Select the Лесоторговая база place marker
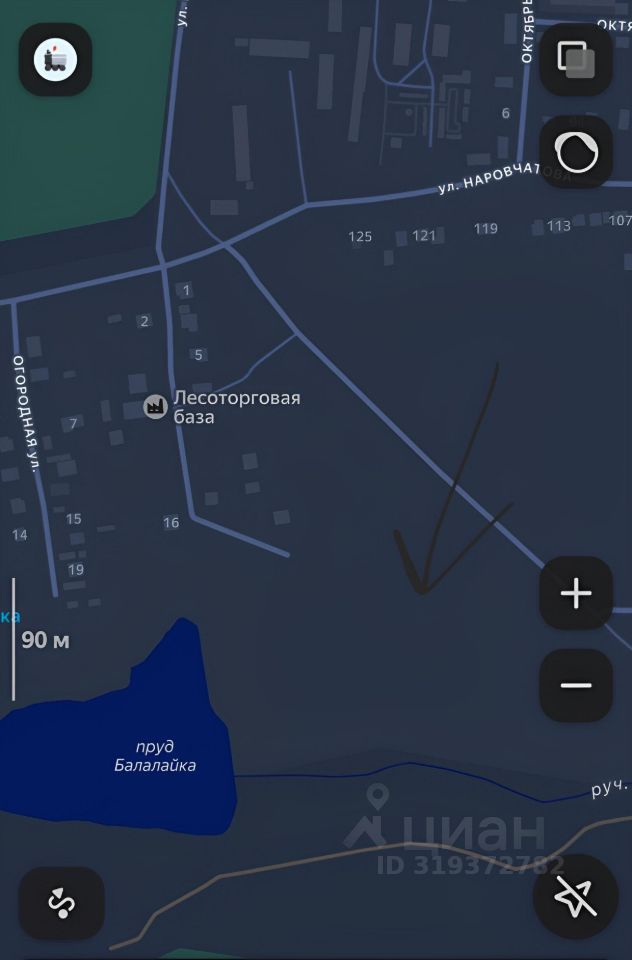632x960 pixels. (x=155, y=407)
